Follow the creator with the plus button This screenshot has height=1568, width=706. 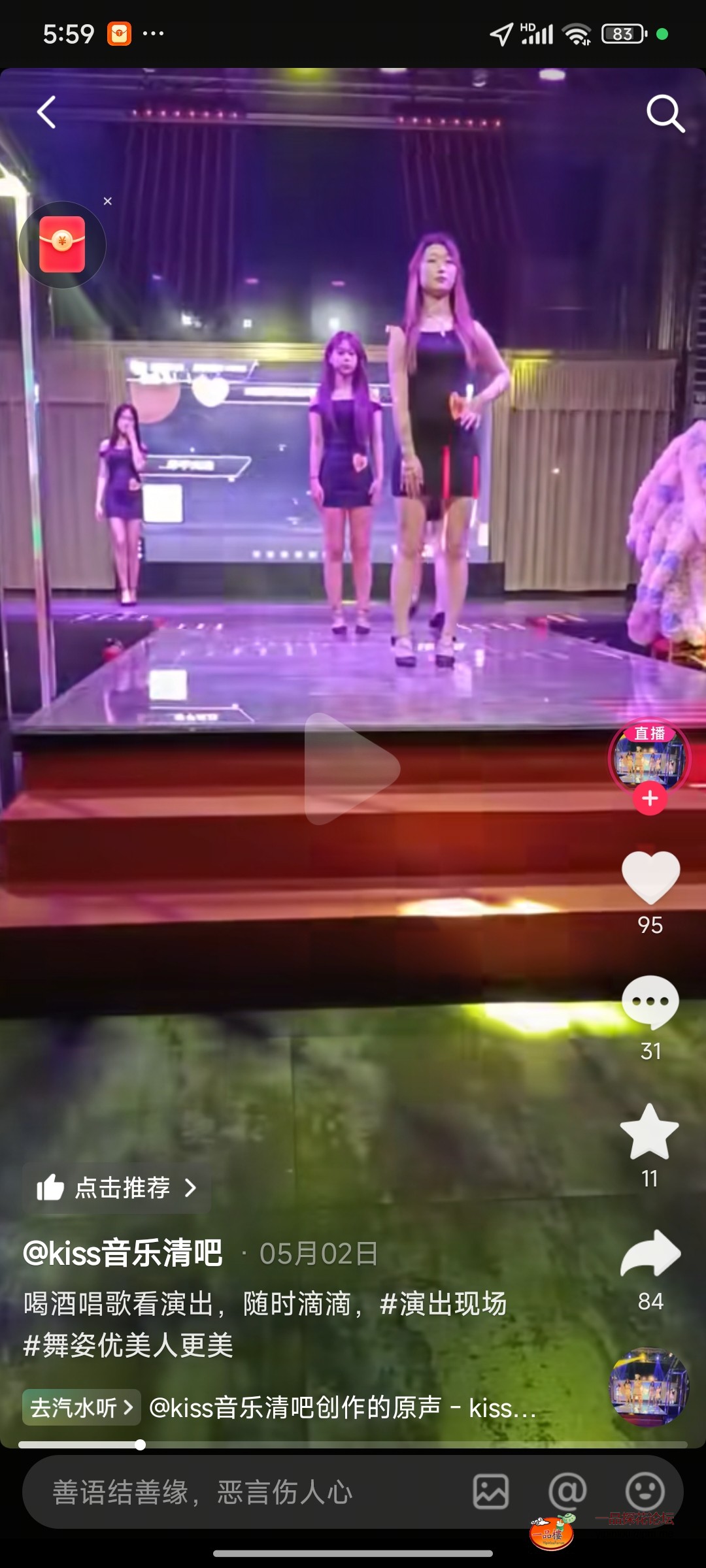[x=650, y=798]
